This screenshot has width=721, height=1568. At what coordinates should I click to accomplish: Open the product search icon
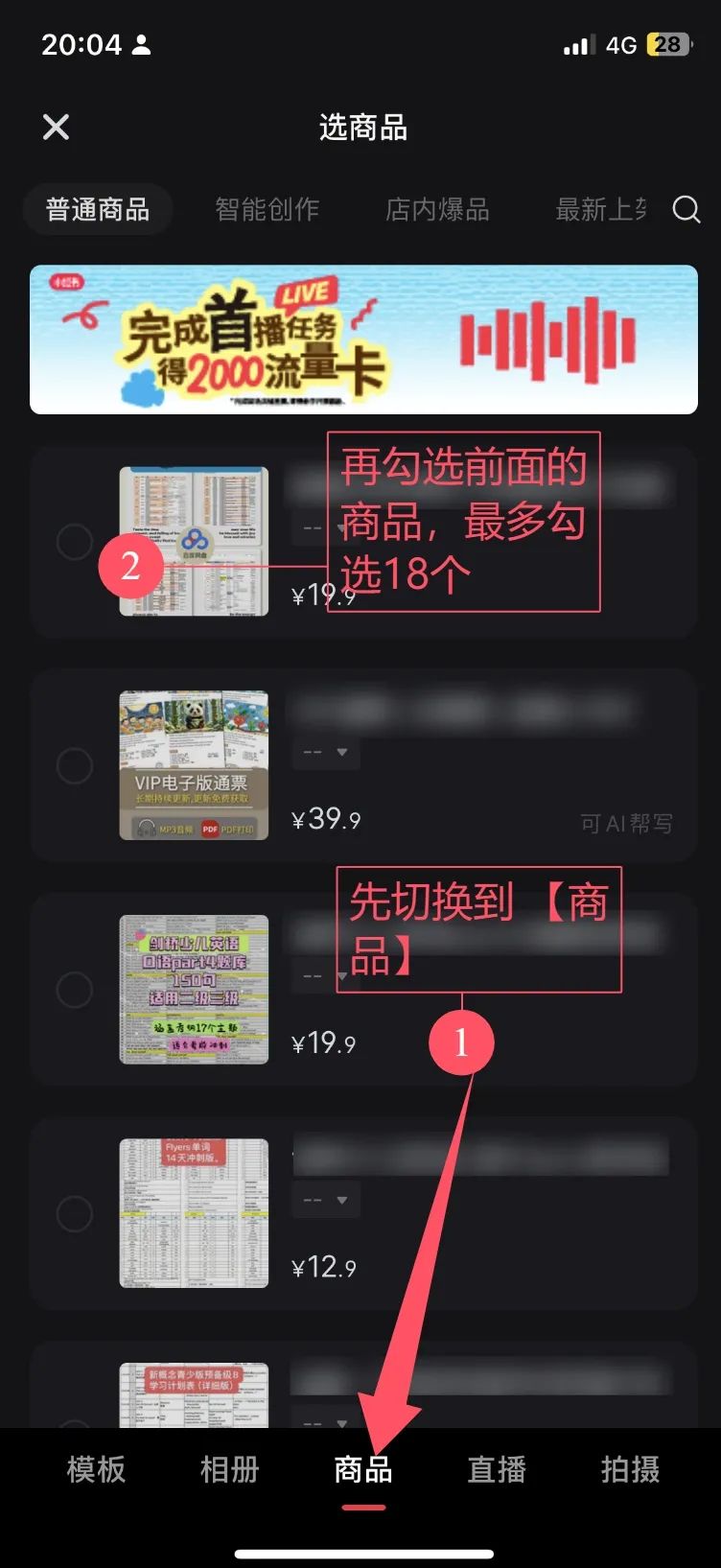[686, 209]
